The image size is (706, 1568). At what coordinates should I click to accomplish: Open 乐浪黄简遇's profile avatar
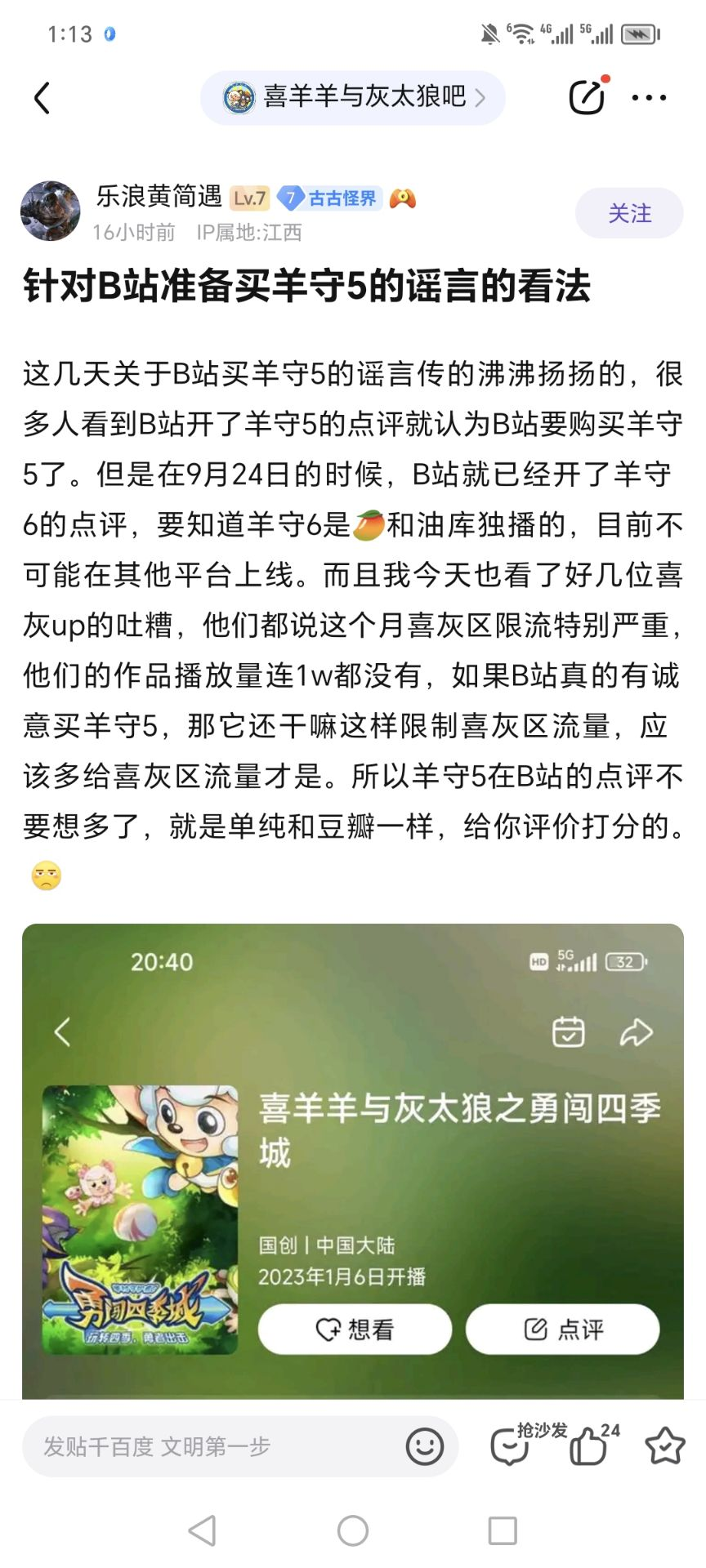(x=51, y=211)
